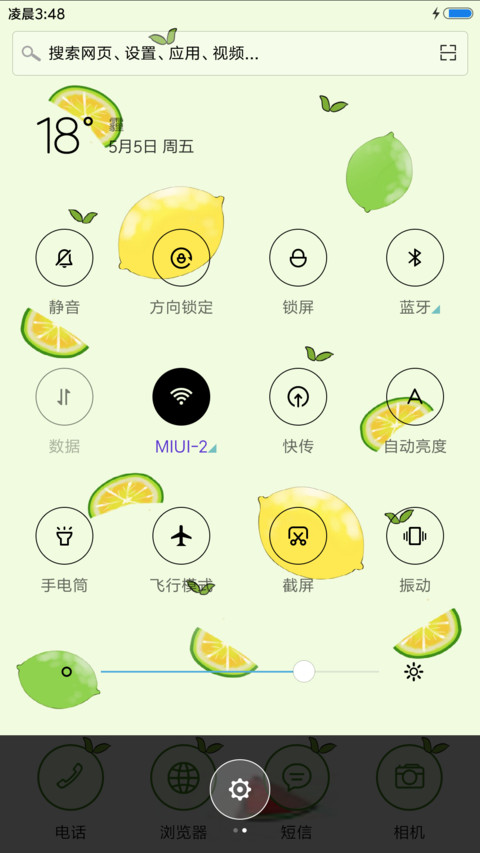The image size is (480, 853).
Task: Toggle the MIUI-2 Wi-Fi tile
Action: (181, 397)
